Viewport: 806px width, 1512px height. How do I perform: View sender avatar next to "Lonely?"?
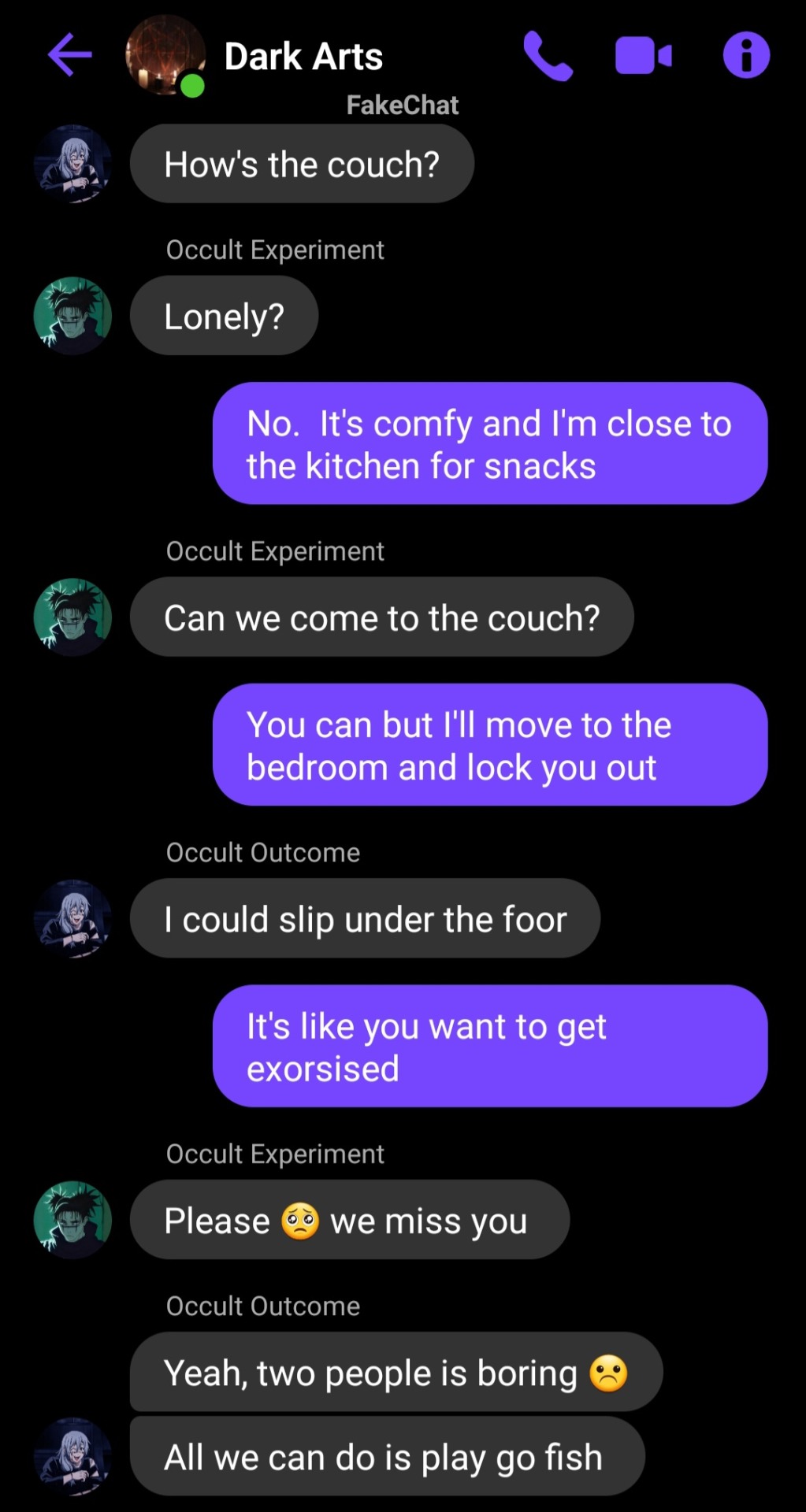pyautogui.click(x=72, y=315)
